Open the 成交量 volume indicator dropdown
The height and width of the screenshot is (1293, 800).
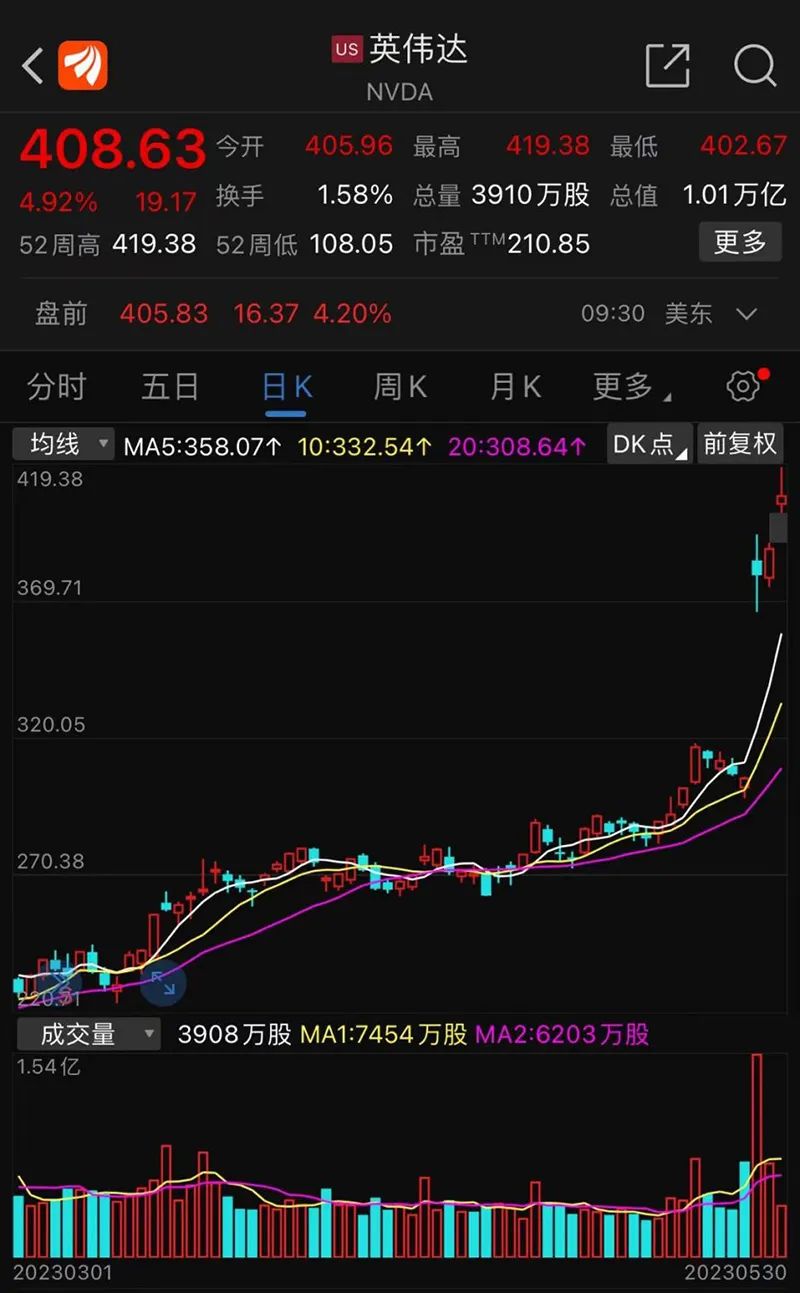point(88,1034)
